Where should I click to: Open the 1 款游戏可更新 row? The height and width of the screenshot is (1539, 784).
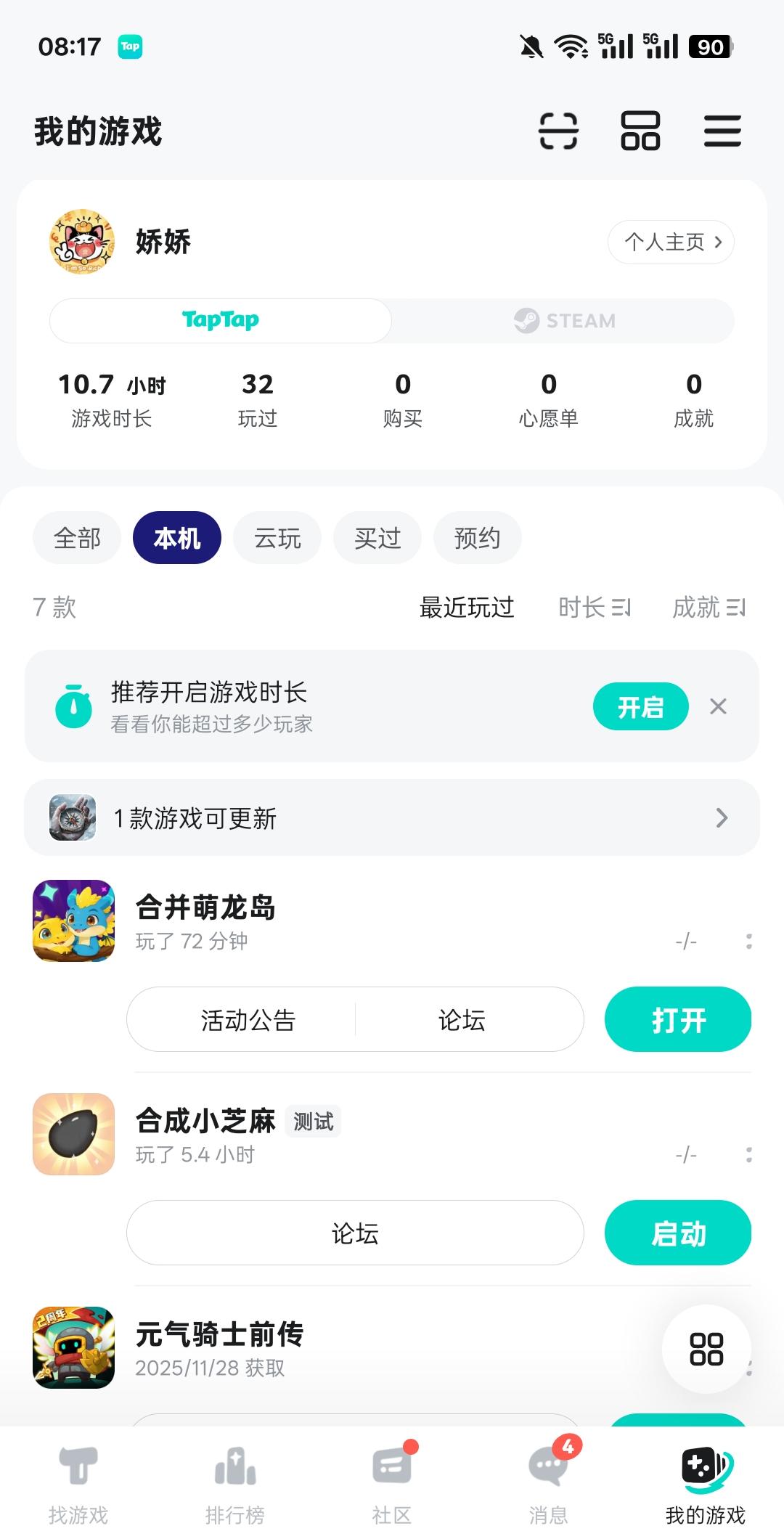tap(392, 817)
